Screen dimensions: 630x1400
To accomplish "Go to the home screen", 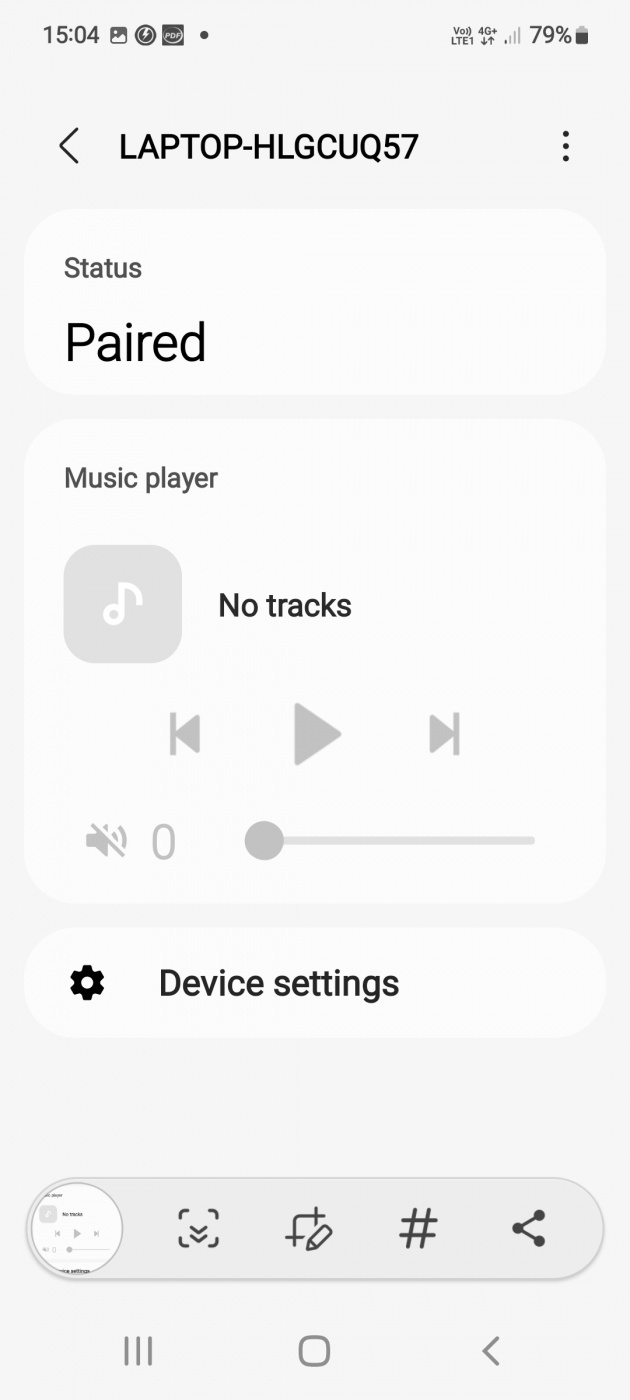I will [314, 1351].
